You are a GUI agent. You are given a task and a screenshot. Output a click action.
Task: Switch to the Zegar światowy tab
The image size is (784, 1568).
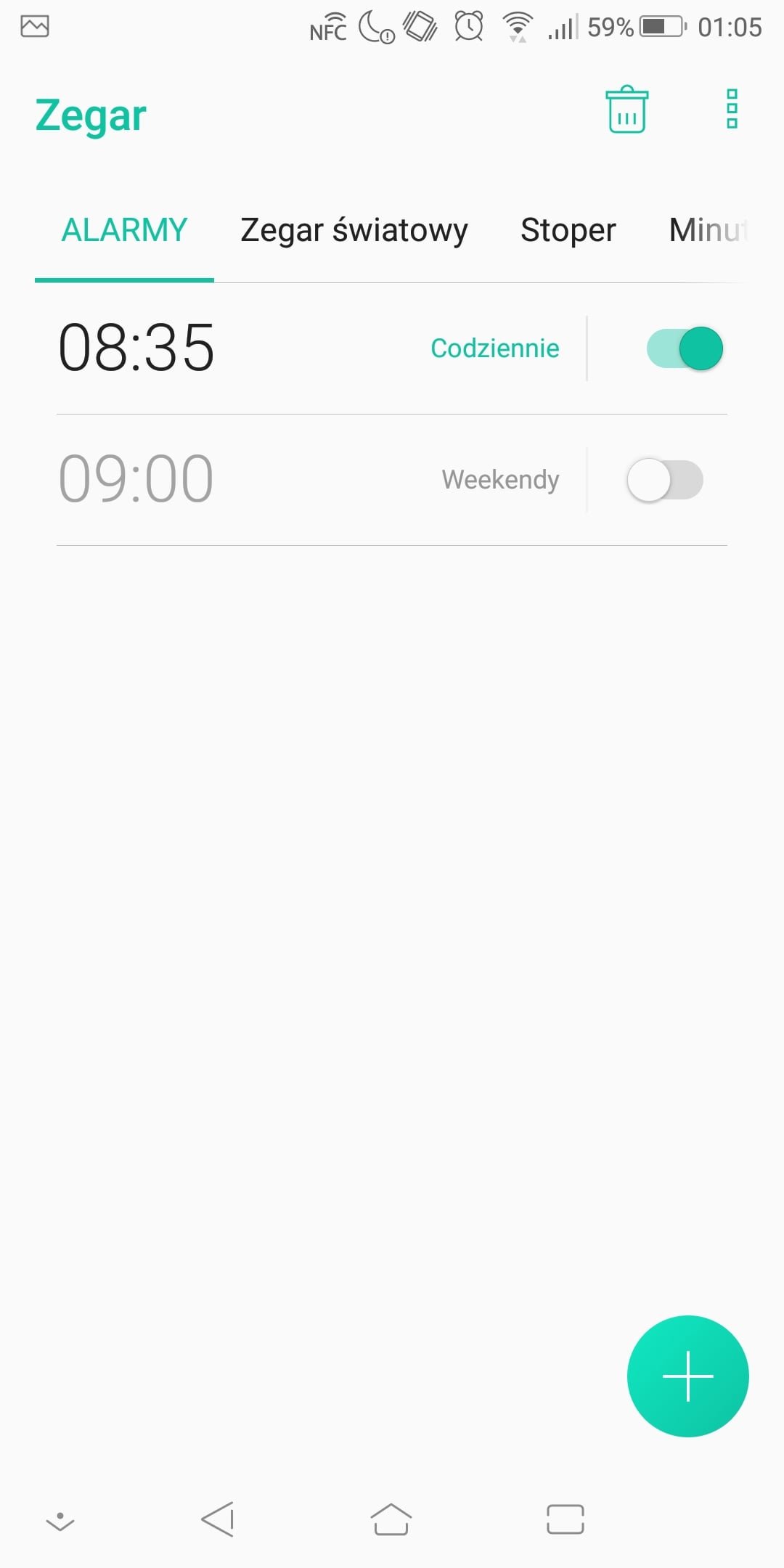[x=354, y=230]
